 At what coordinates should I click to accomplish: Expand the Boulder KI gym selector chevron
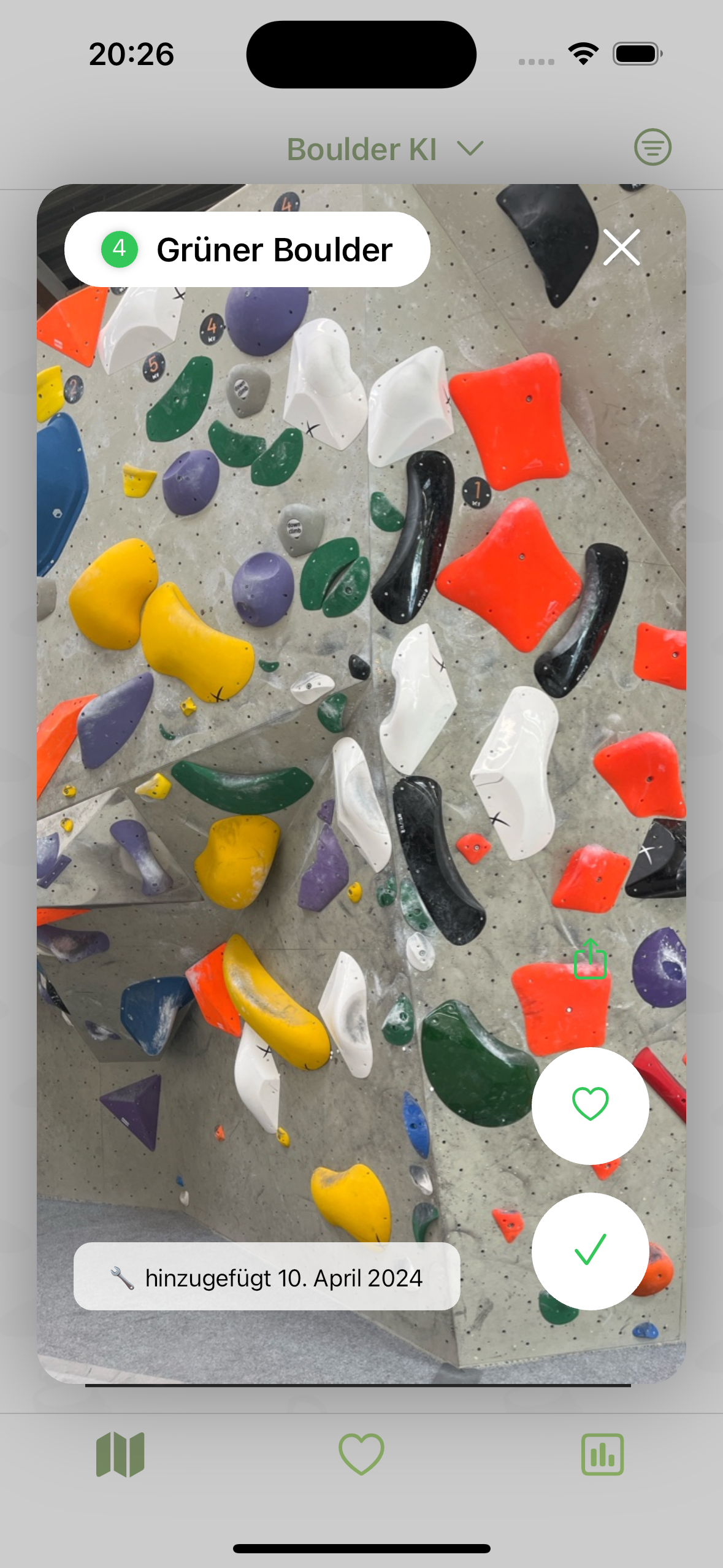coord(470,148)
